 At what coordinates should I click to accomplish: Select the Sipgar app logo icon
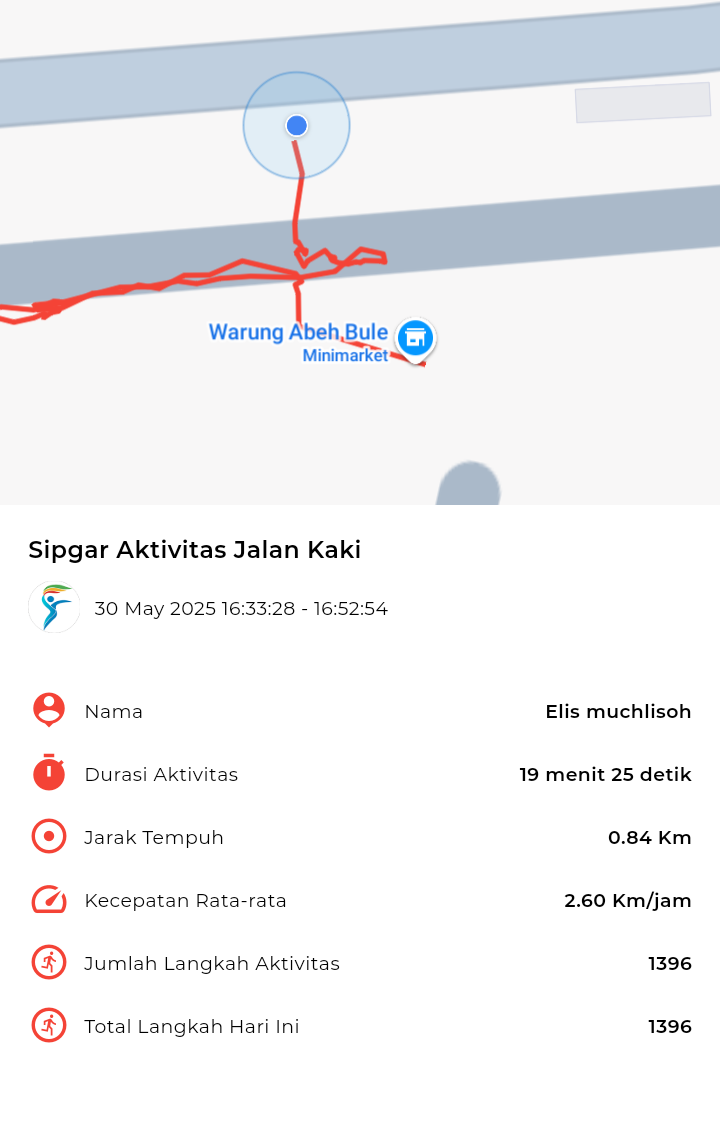[54, 607]
